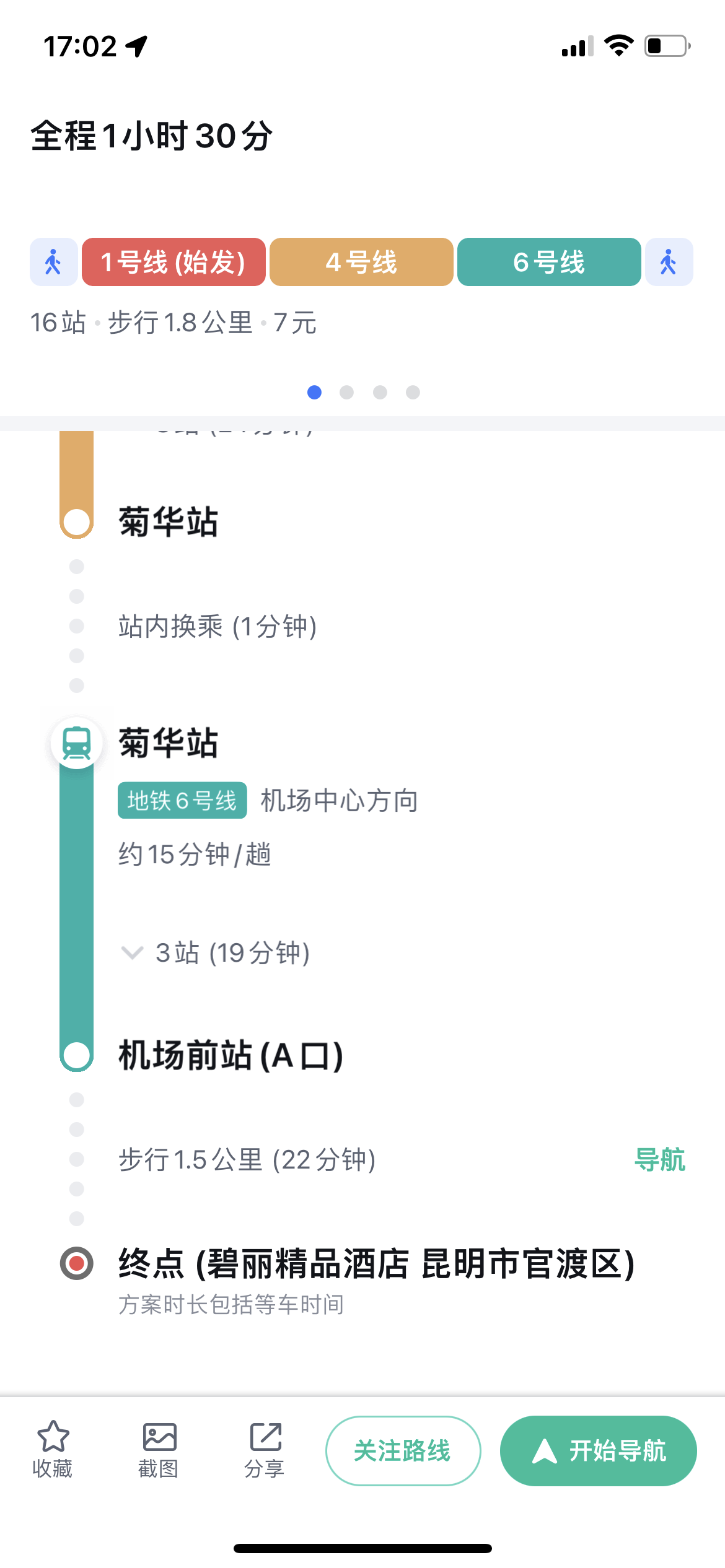The image size is (725, 1568).
Task: Follow this route with 关注路线
Action: [403, 1450]
